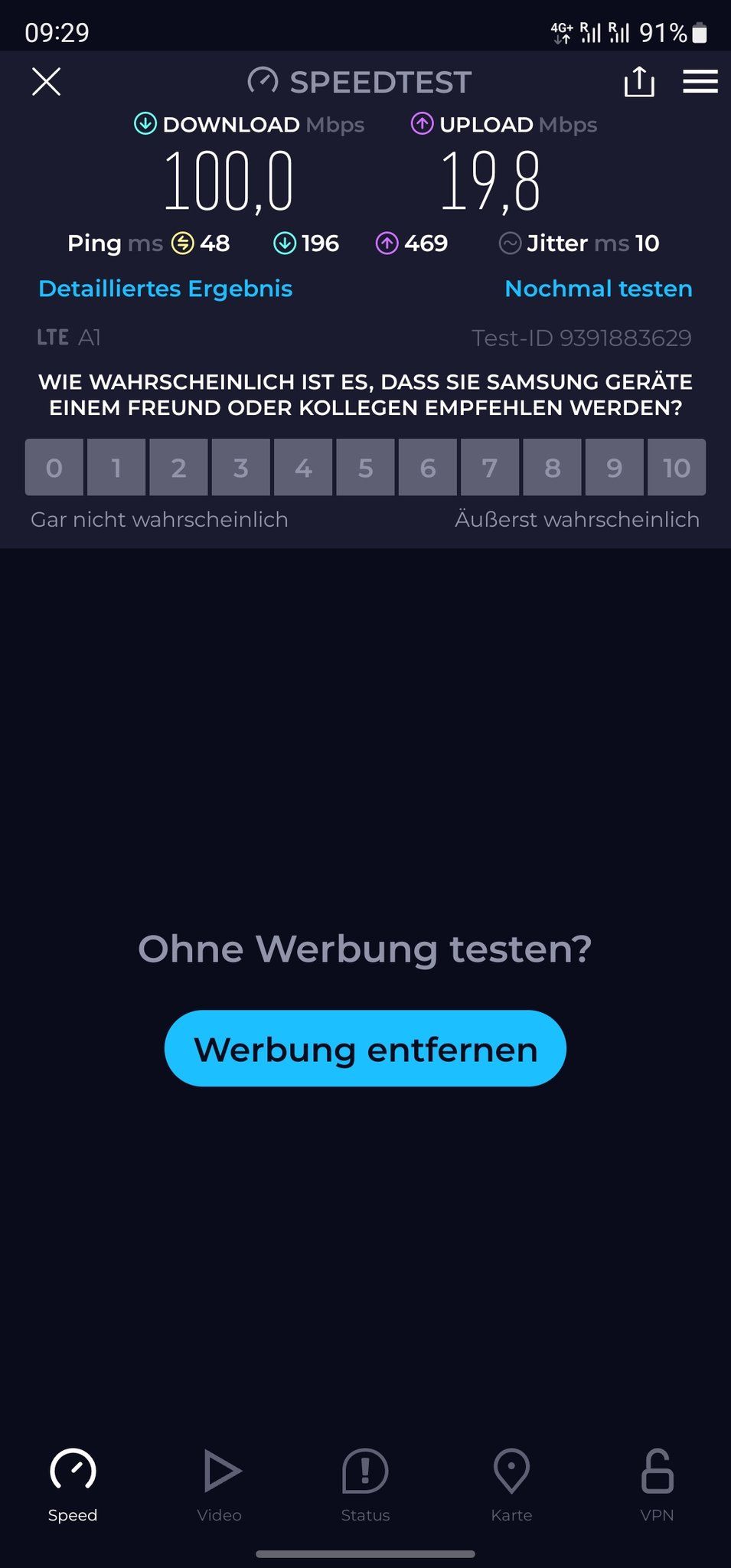Open the hamburger menu
Screen dimensions: 731x1568
pyautogui.click(x=700, y=81)
